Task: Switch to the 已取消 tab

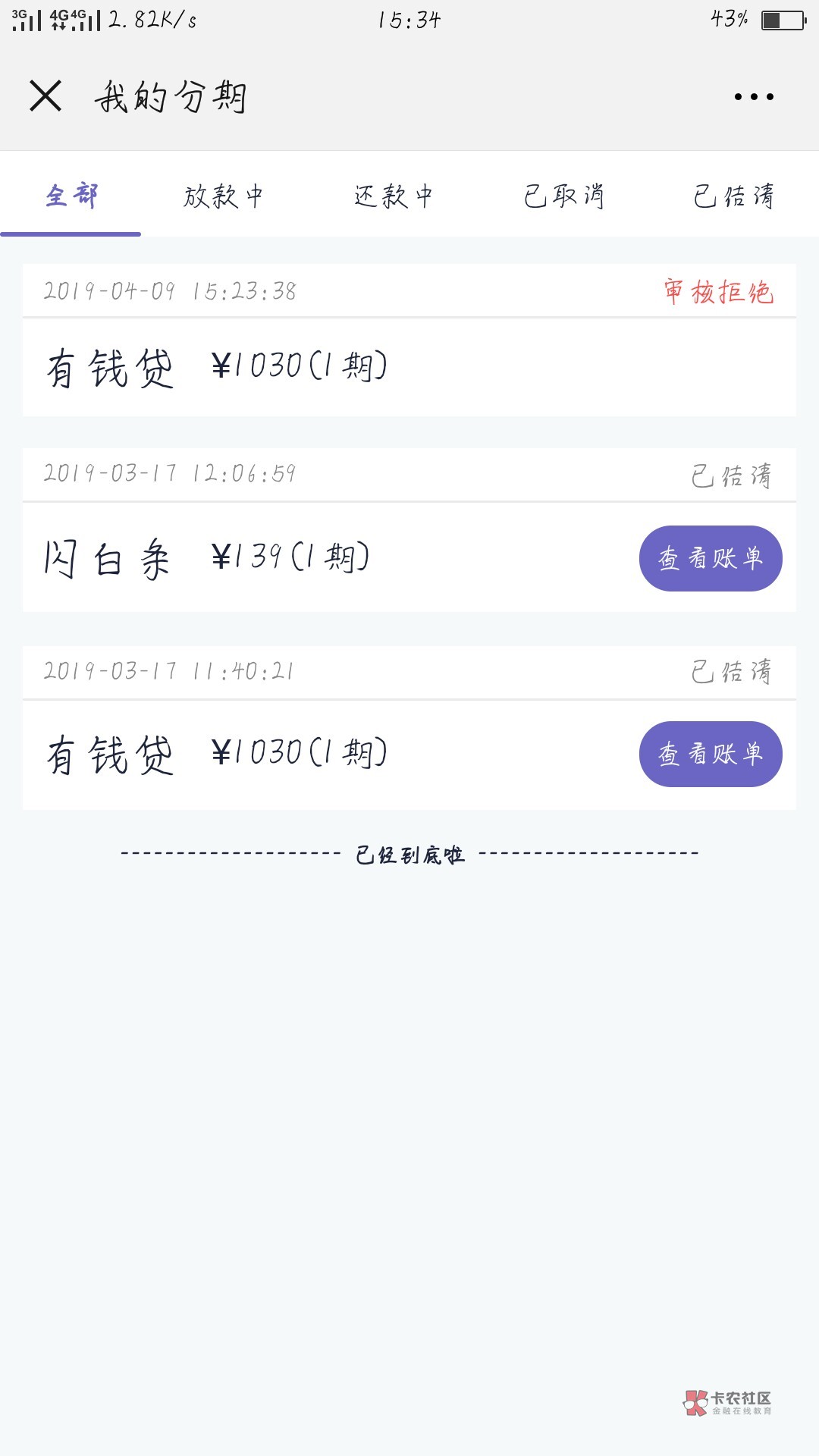Action: (x=563, y=196)
